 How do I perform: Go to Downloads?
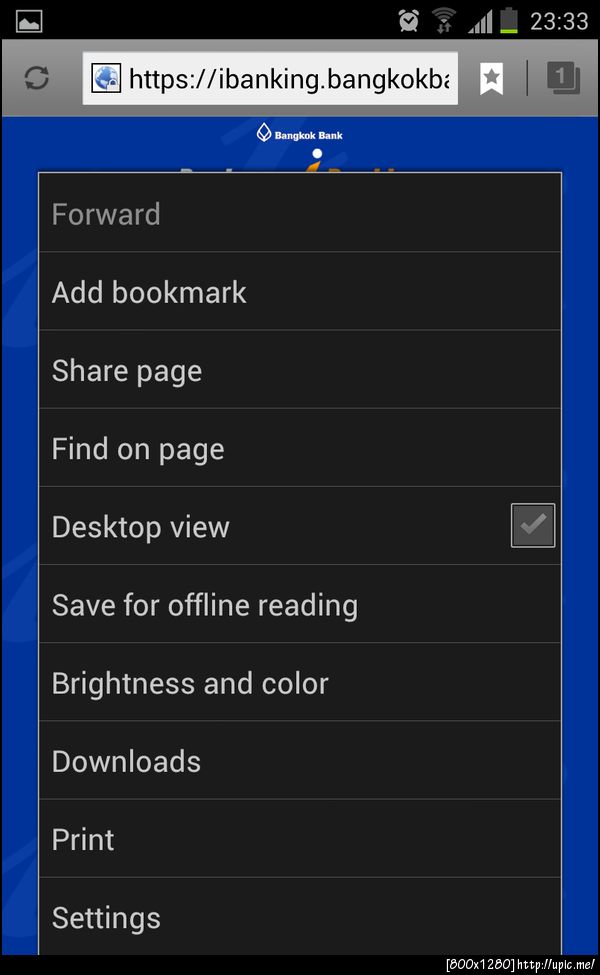coord(299,761)
